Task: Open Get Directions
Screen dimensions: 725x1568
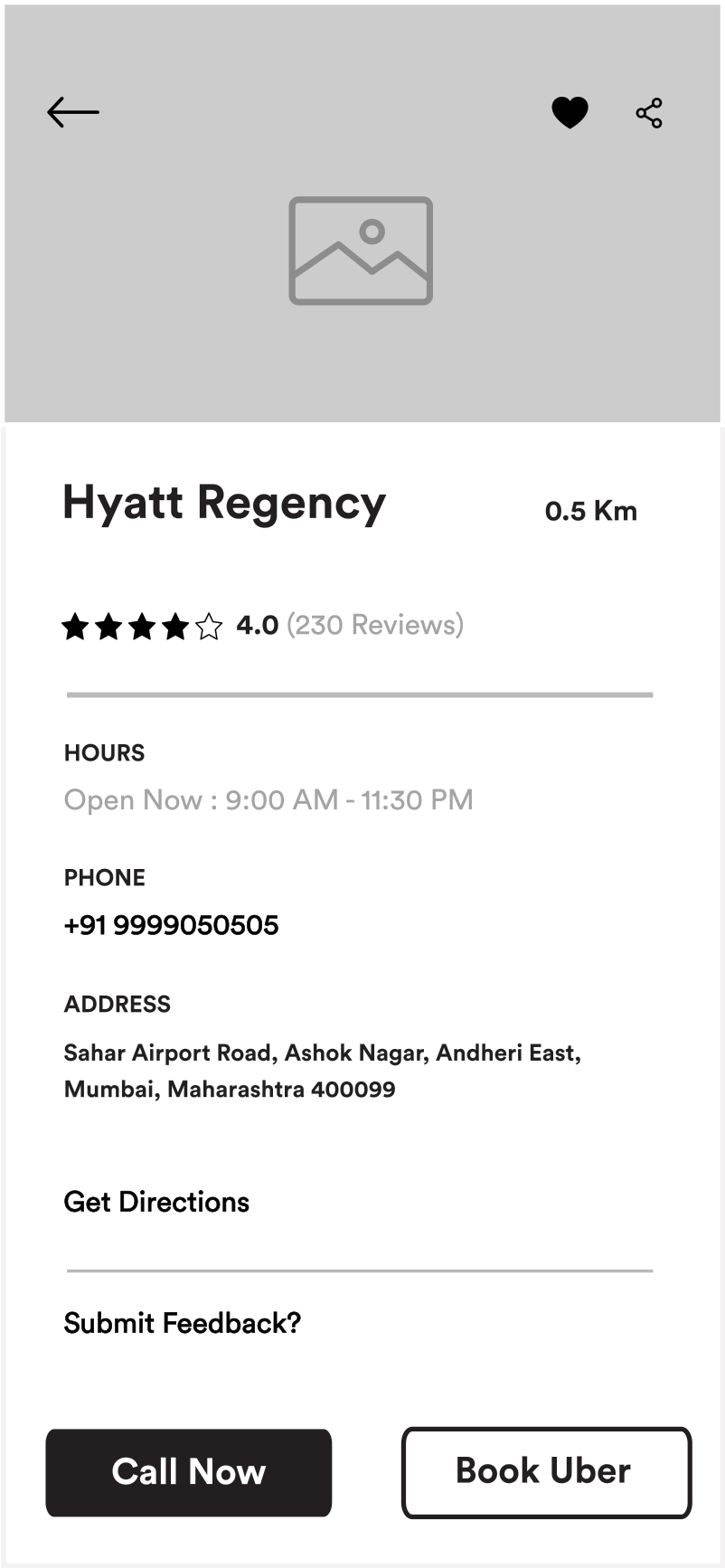Action: click(156, 1202)
